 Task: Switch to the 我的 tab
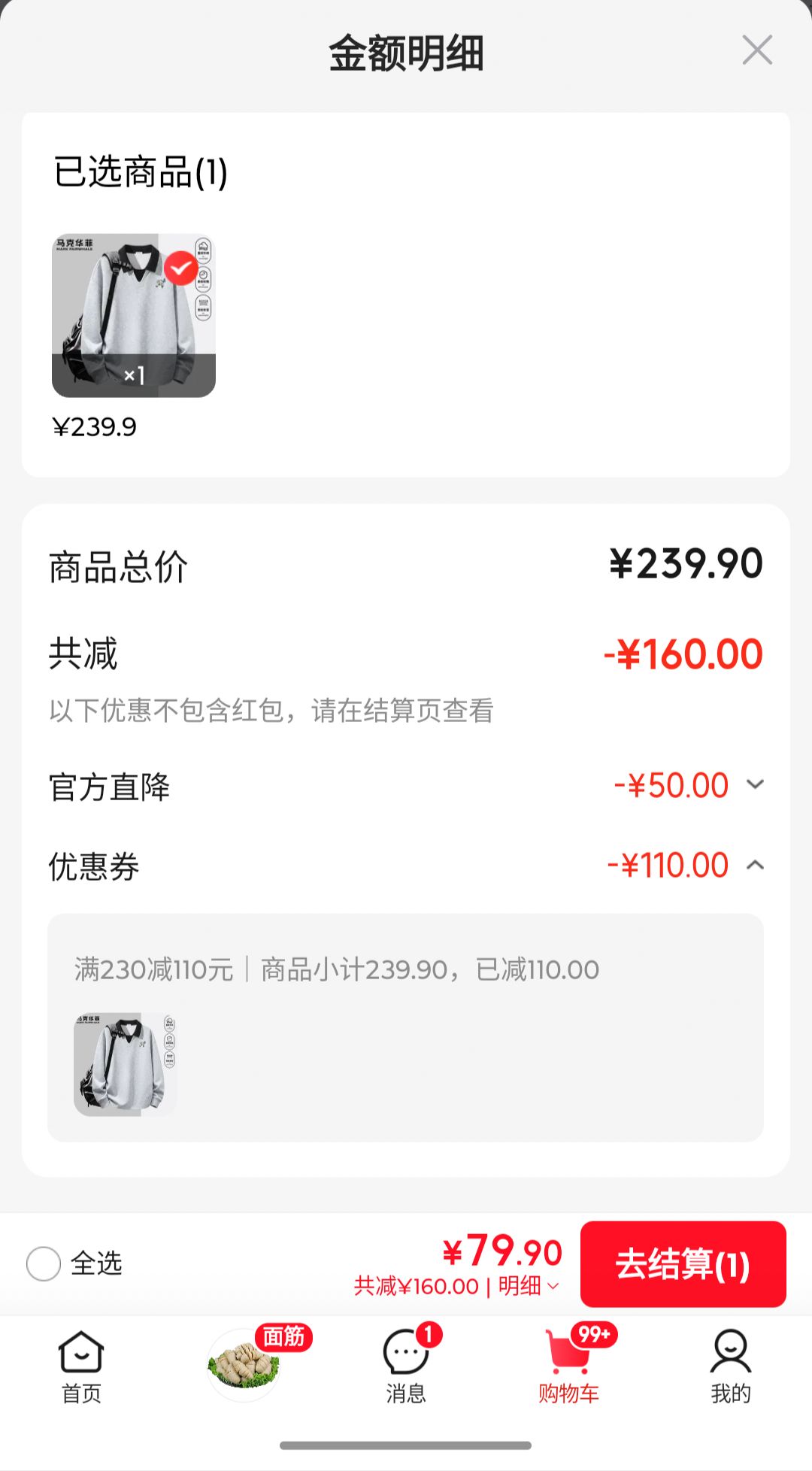[x=731, y=1366]
